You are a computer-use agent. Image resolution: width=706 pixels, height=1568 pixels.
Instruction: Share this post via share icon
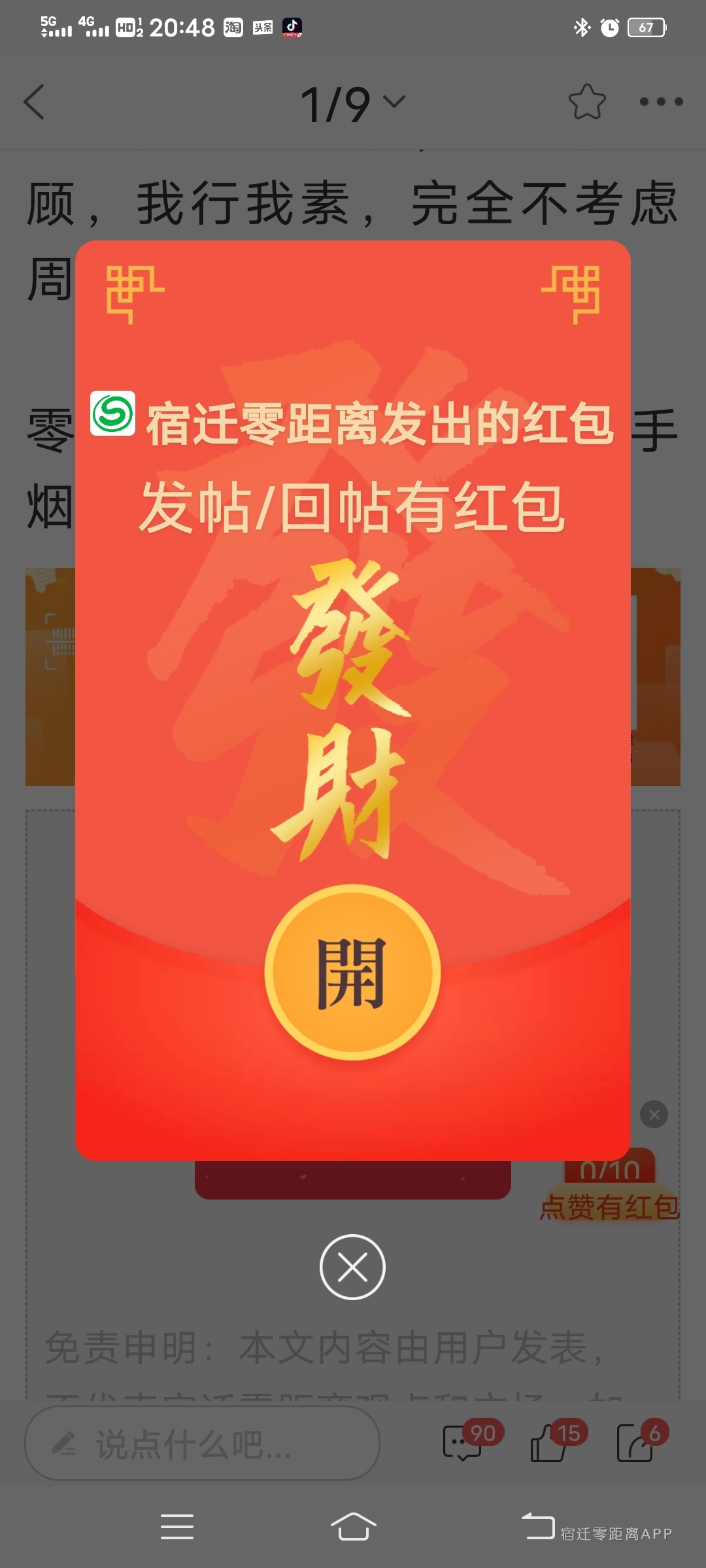[635, 1443]
